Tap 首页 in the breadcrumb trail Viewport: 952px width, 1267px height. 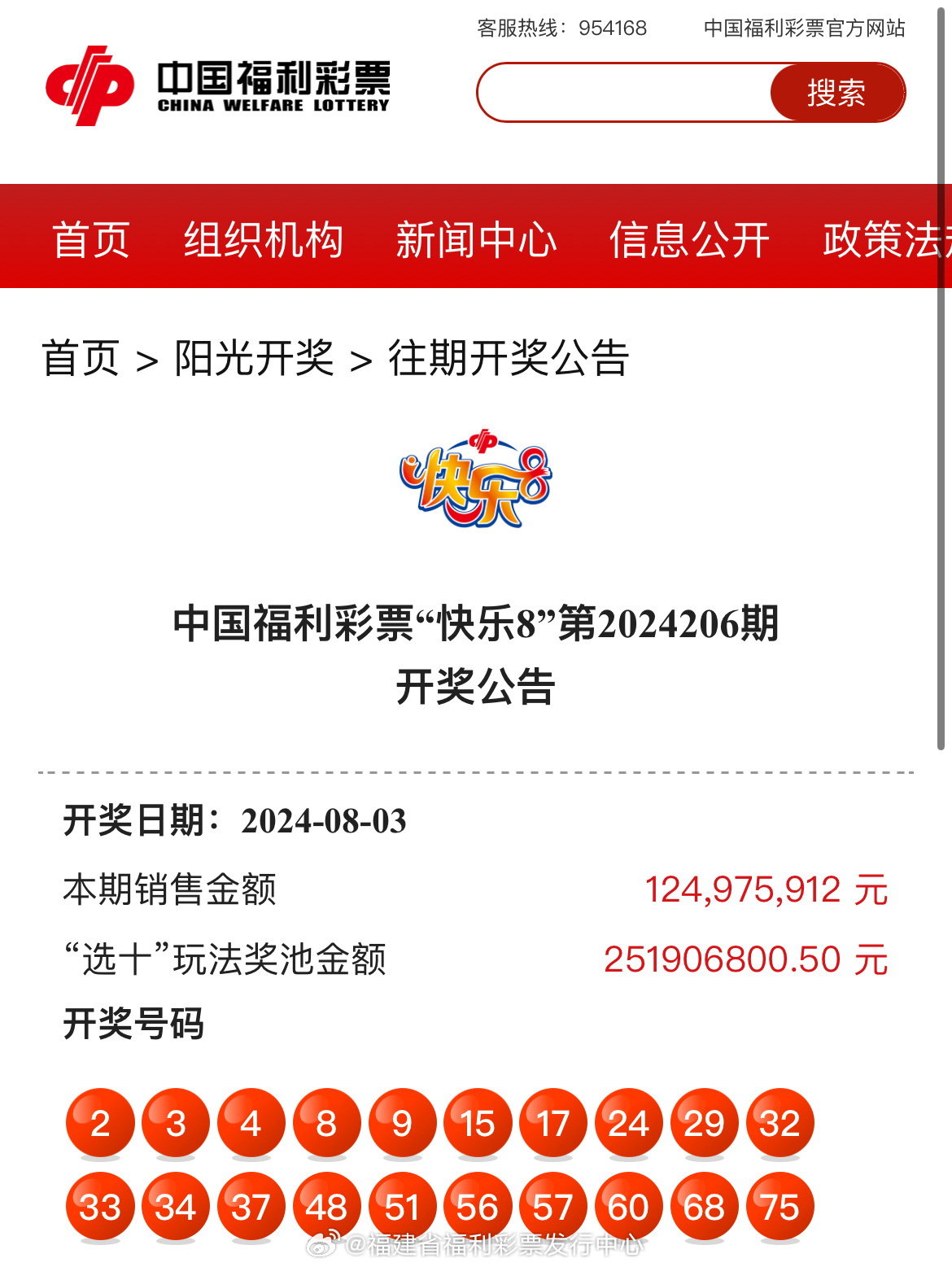tap(81, 358)
